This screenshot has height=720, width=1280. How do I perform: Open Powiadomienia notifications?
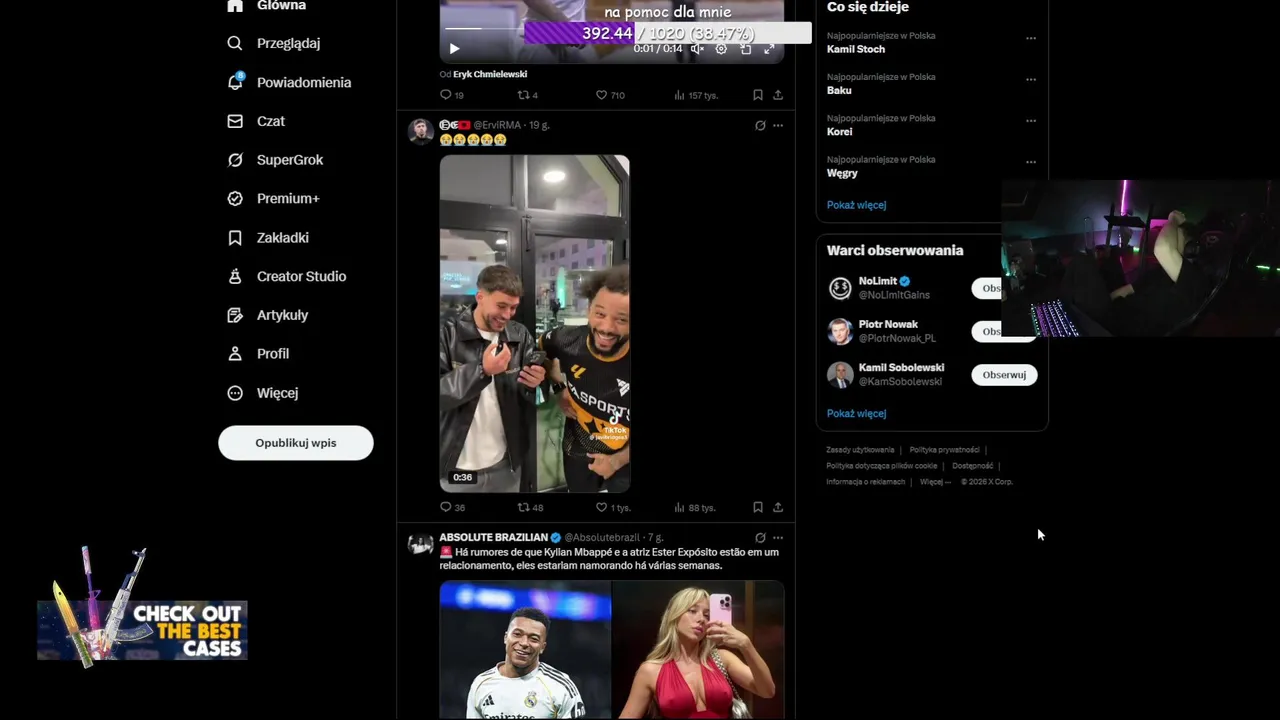coord(303,83)
